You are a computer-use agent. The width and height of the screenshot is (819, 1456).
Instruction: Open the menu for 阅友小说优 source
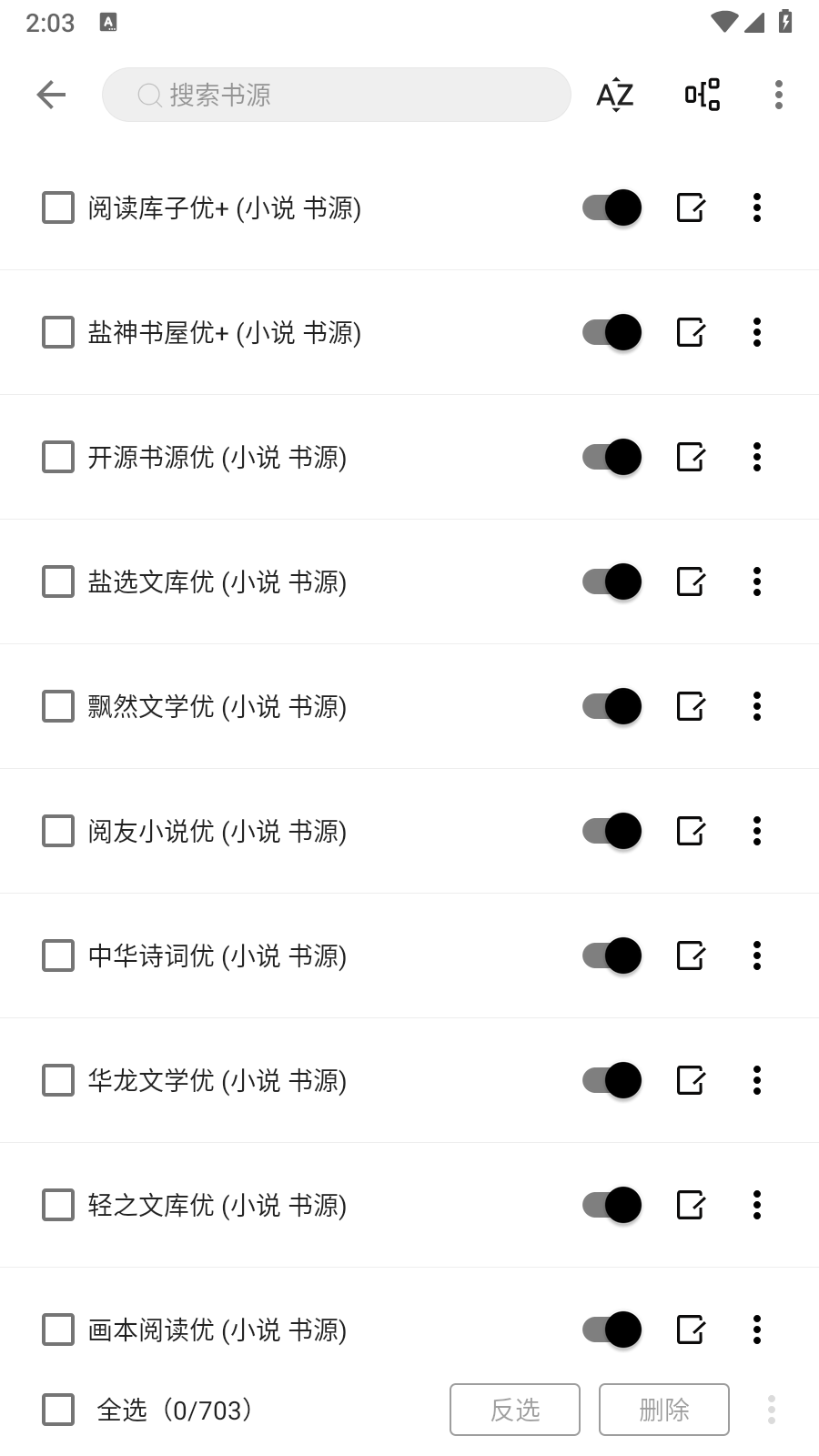click(756, 831)
